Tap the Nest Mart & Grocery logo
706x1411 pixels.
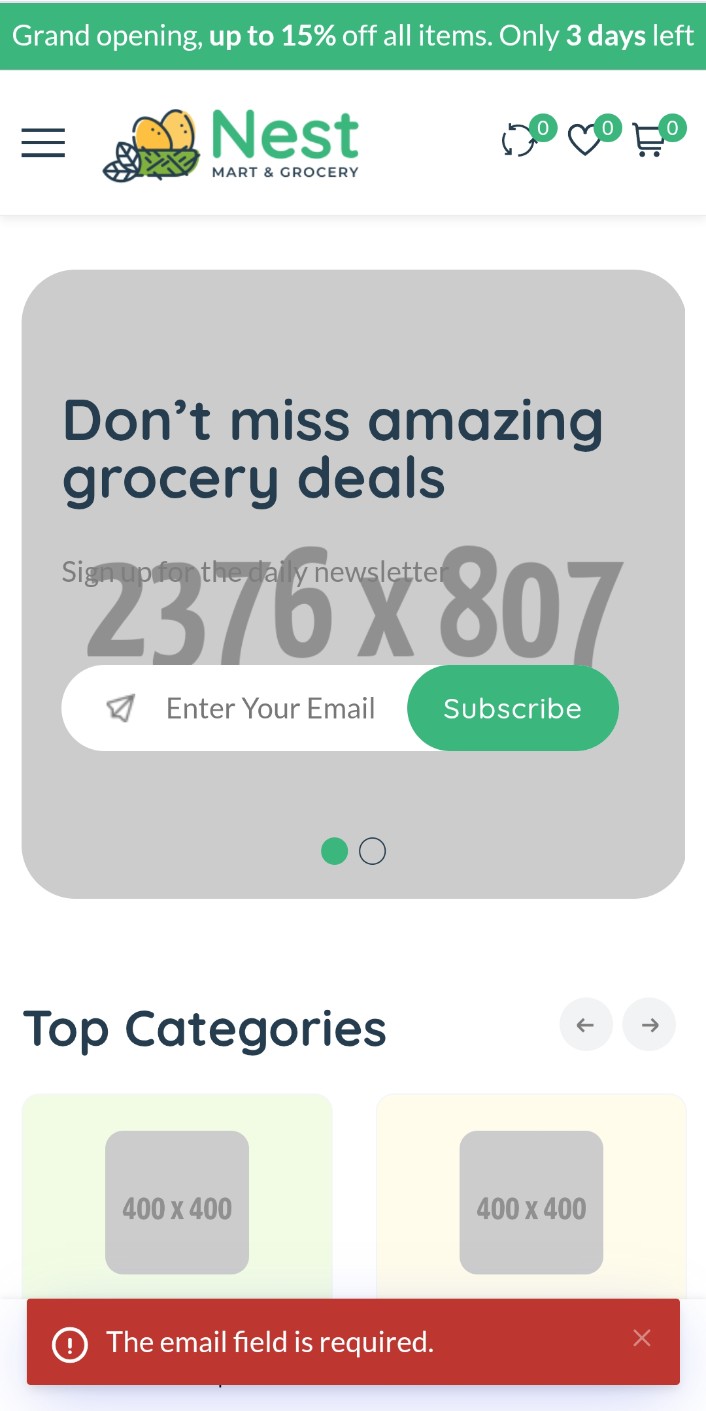pyautogui.click(x=231, y=145)
